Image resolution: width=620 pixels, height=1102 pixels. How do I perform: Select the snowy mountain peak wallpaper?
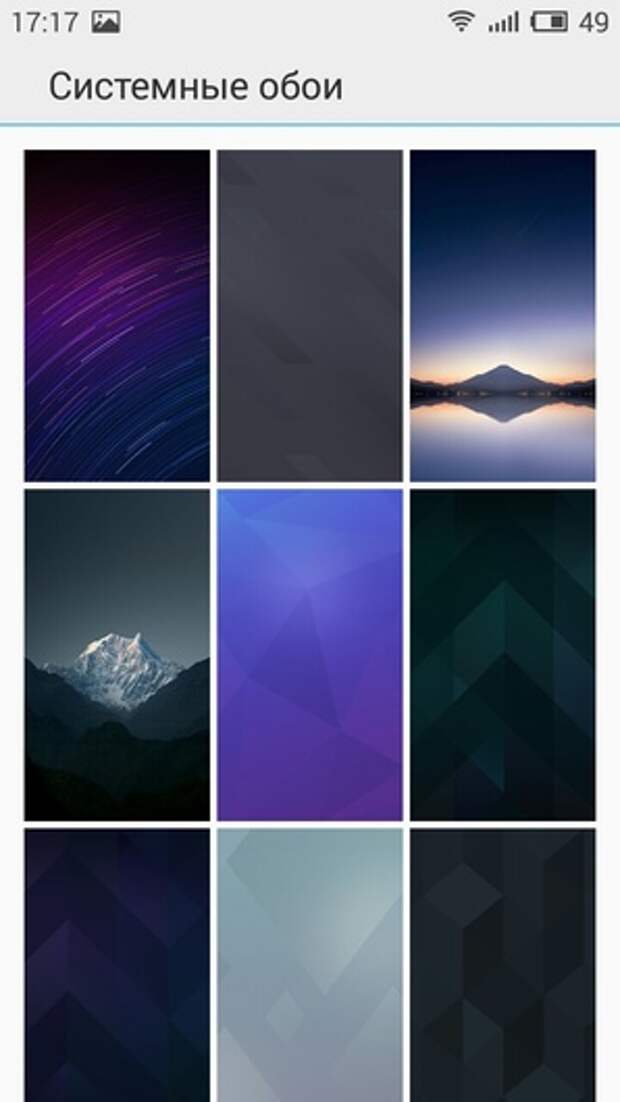[x=117, y=655]
